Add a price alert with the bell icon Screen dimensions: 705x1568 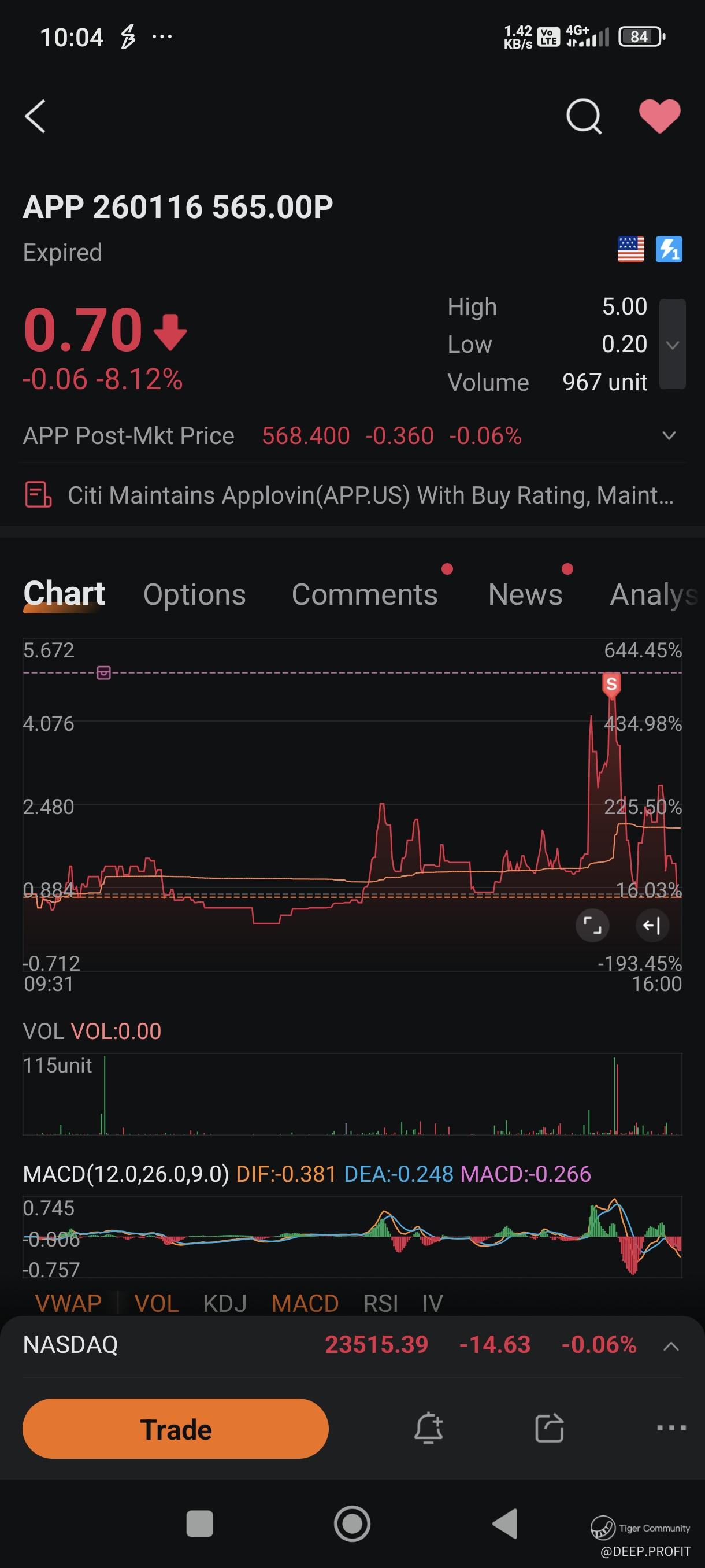click(x=428, y=1428)
